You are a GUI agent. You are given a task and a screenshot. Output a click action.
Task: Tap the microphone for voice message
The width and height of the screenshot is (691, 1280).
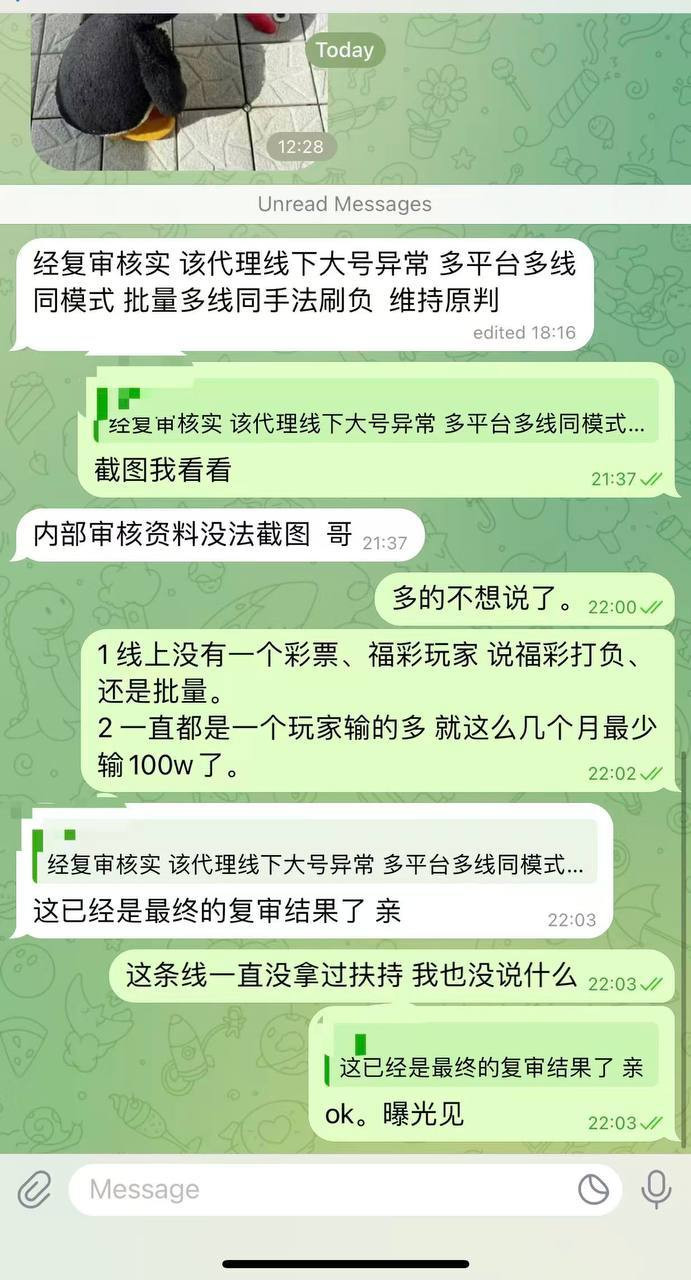656,1189
